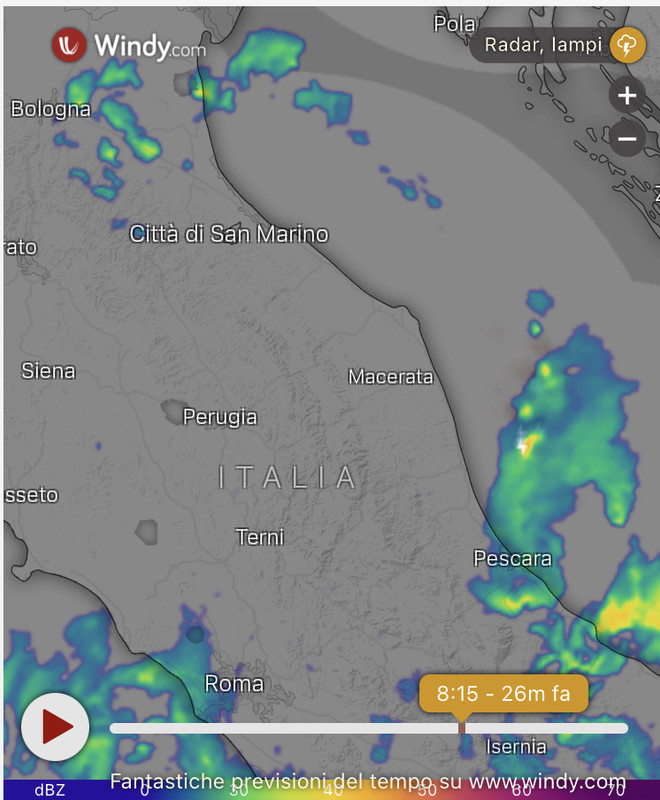Viewport: 660px width, 800px height.
Task: Open the Windy.com logo link
Action: (130, 46)
